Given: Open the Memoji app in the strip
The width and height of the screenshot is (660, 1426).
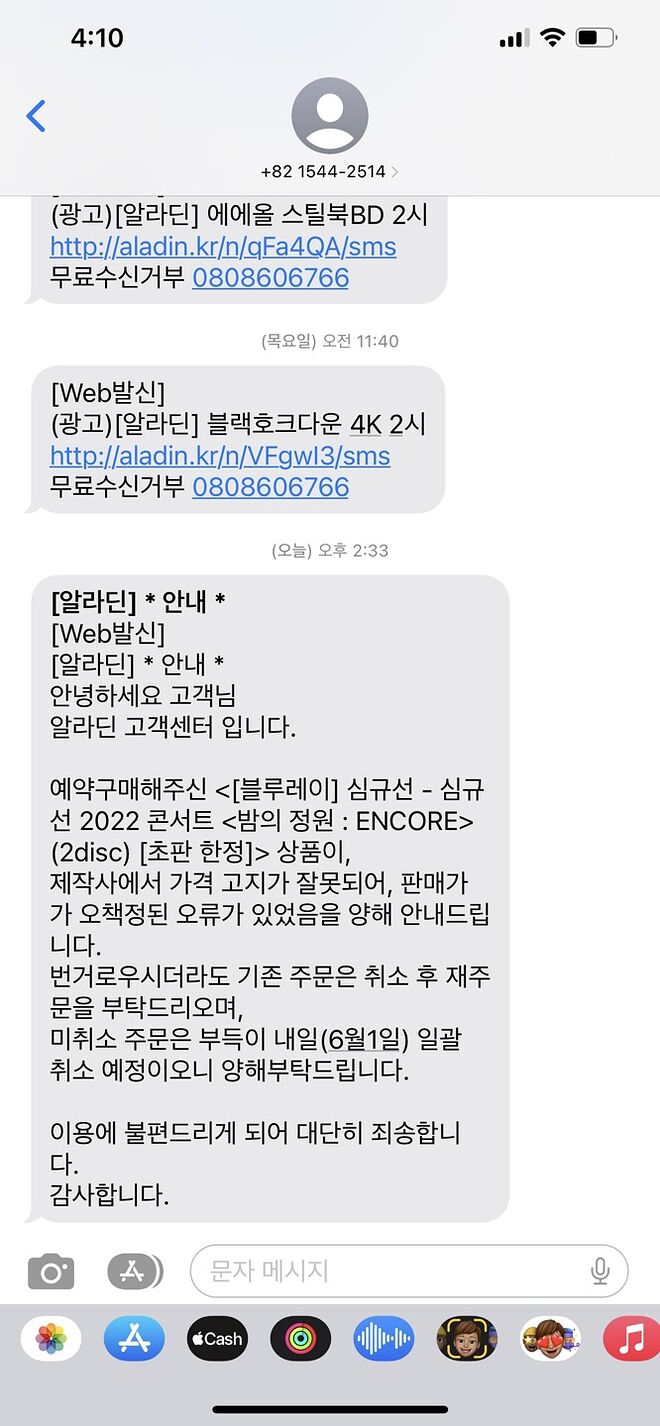Looking at the screenshot, I should click(467, 1339).
